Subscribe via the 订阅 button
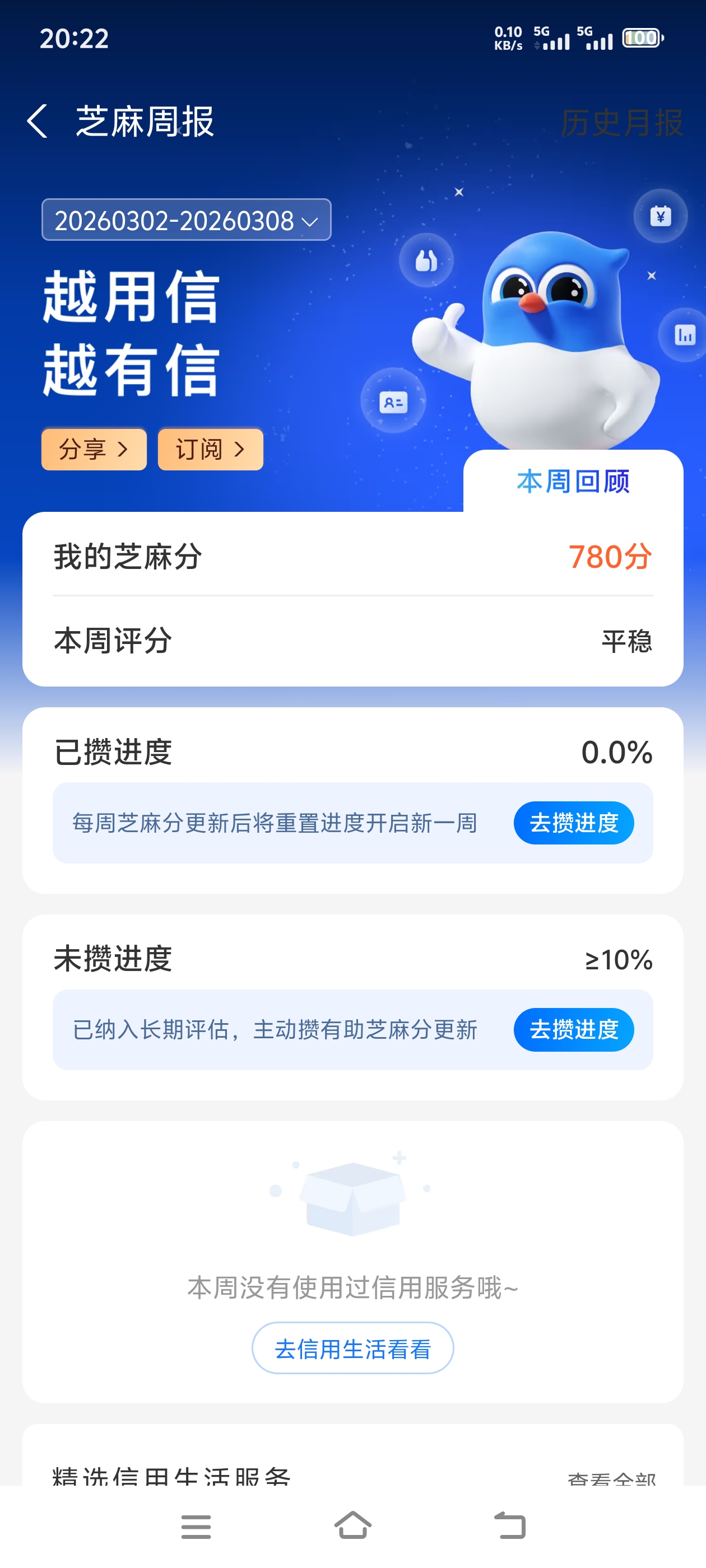The image size is (706, 1568). coord(210,449)
